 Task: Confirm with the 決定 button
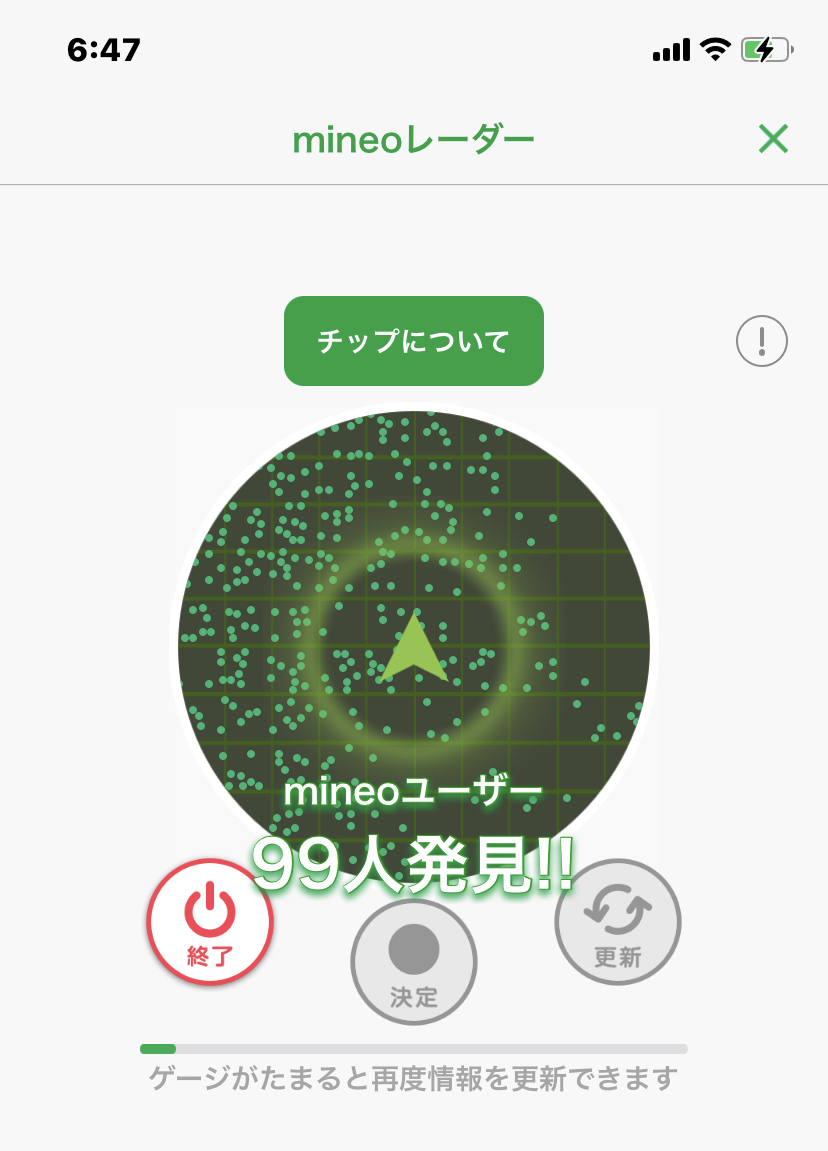click(414, 961)
